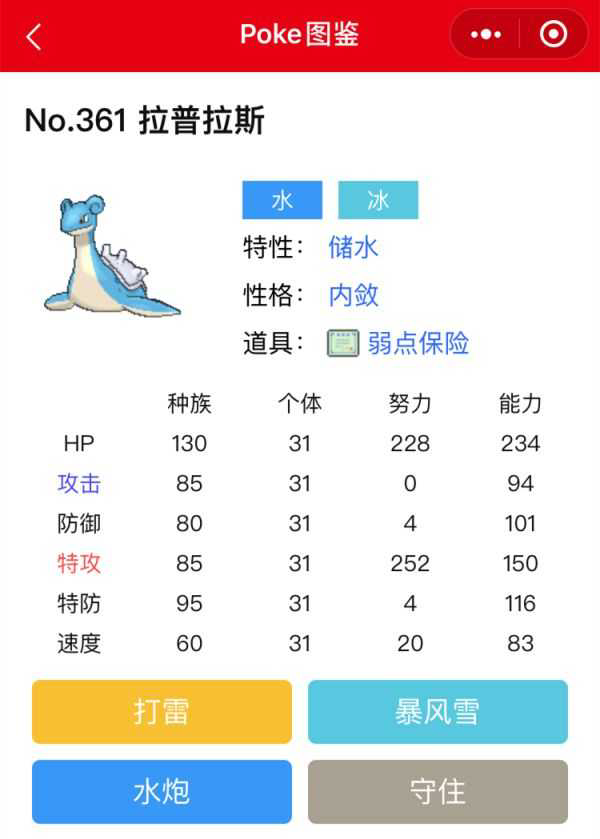Select the 打雷 move button

click(x=162, y=712)
